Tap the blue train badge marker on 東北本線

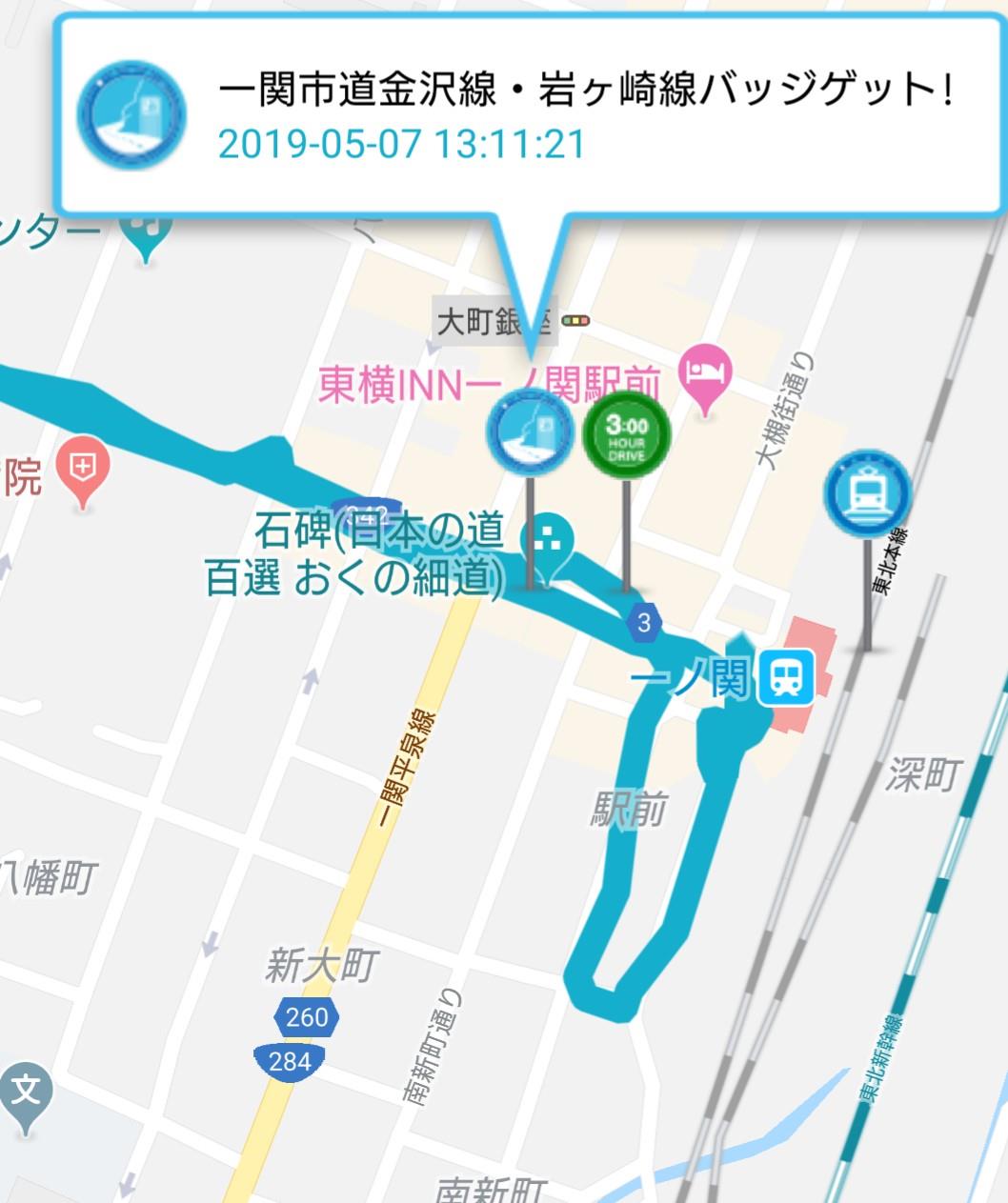click(867, 493)
